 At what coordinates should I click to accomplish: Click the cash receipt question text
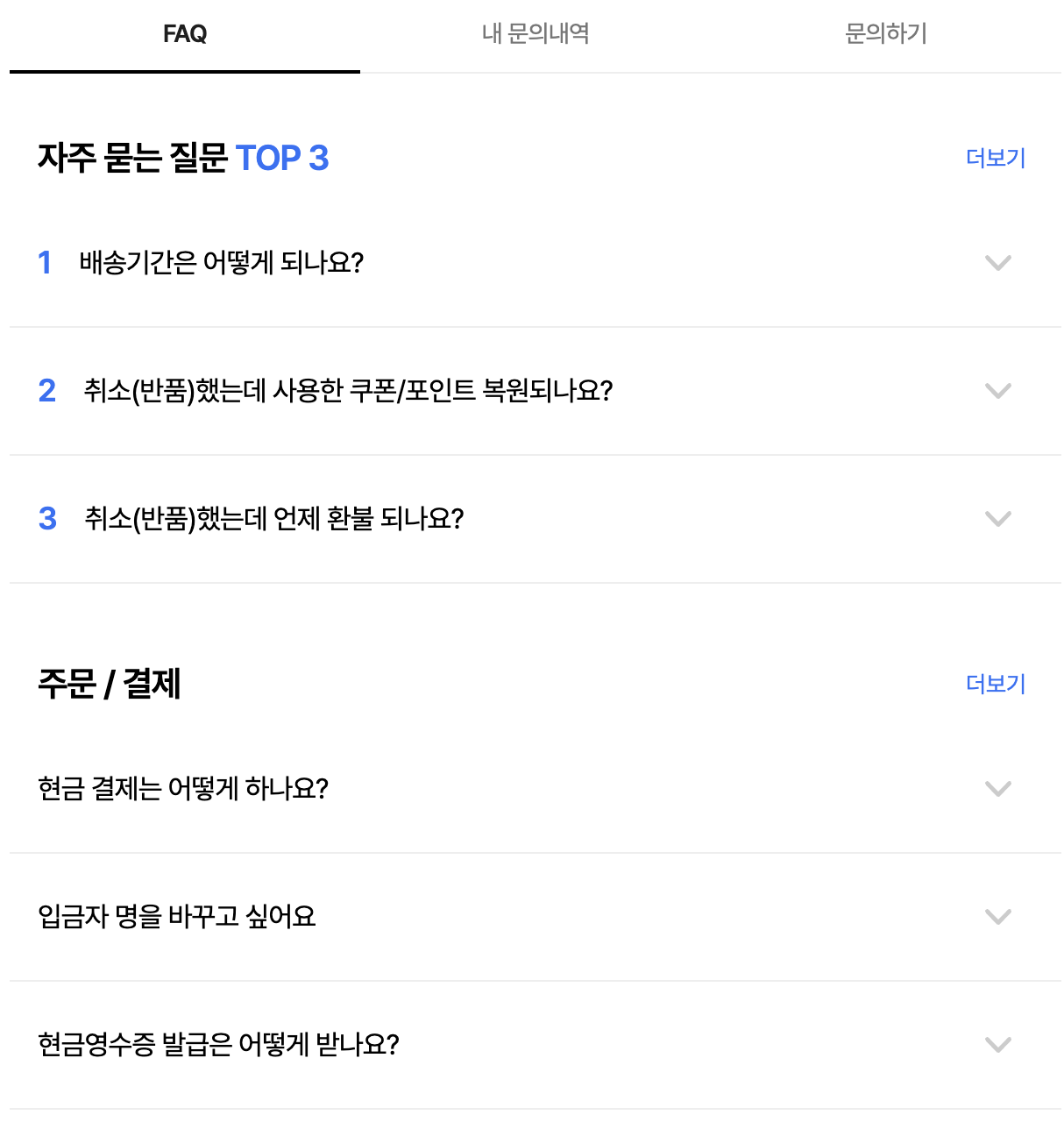(220, 1045)
